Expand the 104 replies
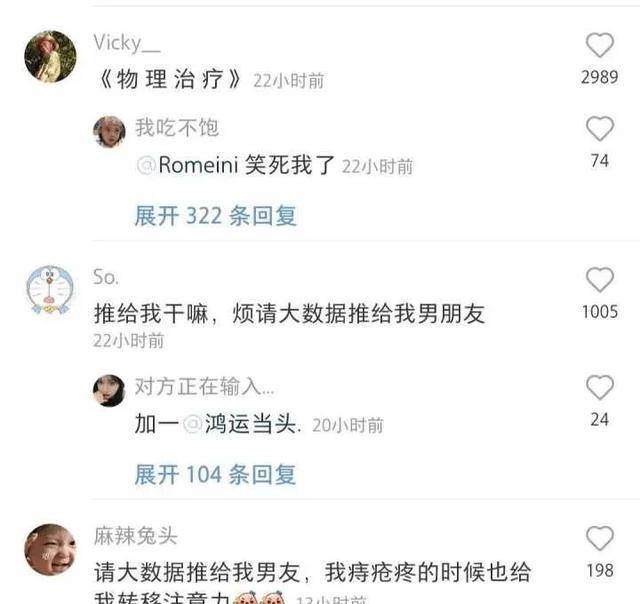This screenshot has height=604, width=640. click(x=215, y=474)
